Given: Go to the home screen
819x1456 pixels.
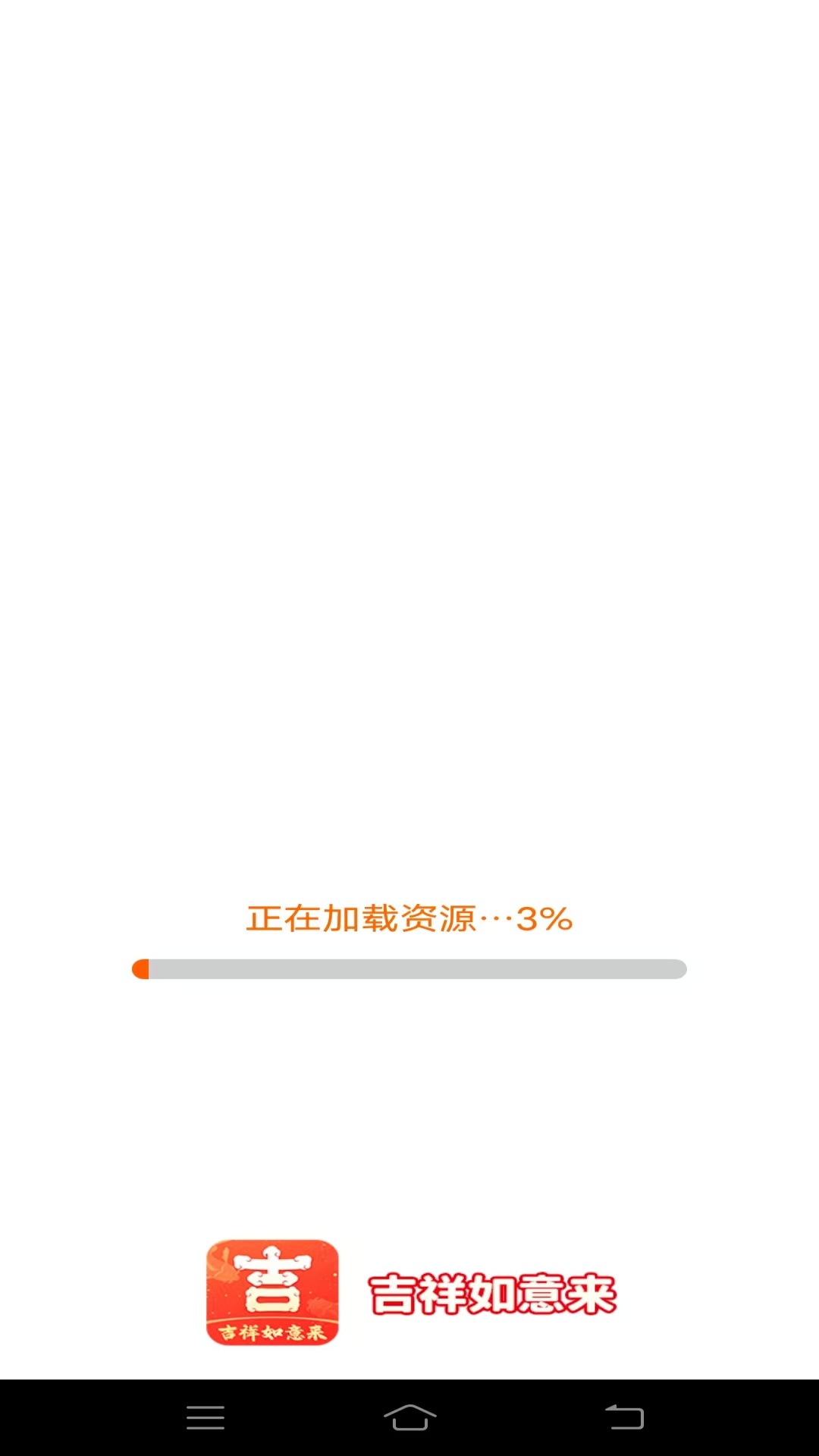Looking at the screenshot, I should coord(409,1417).
